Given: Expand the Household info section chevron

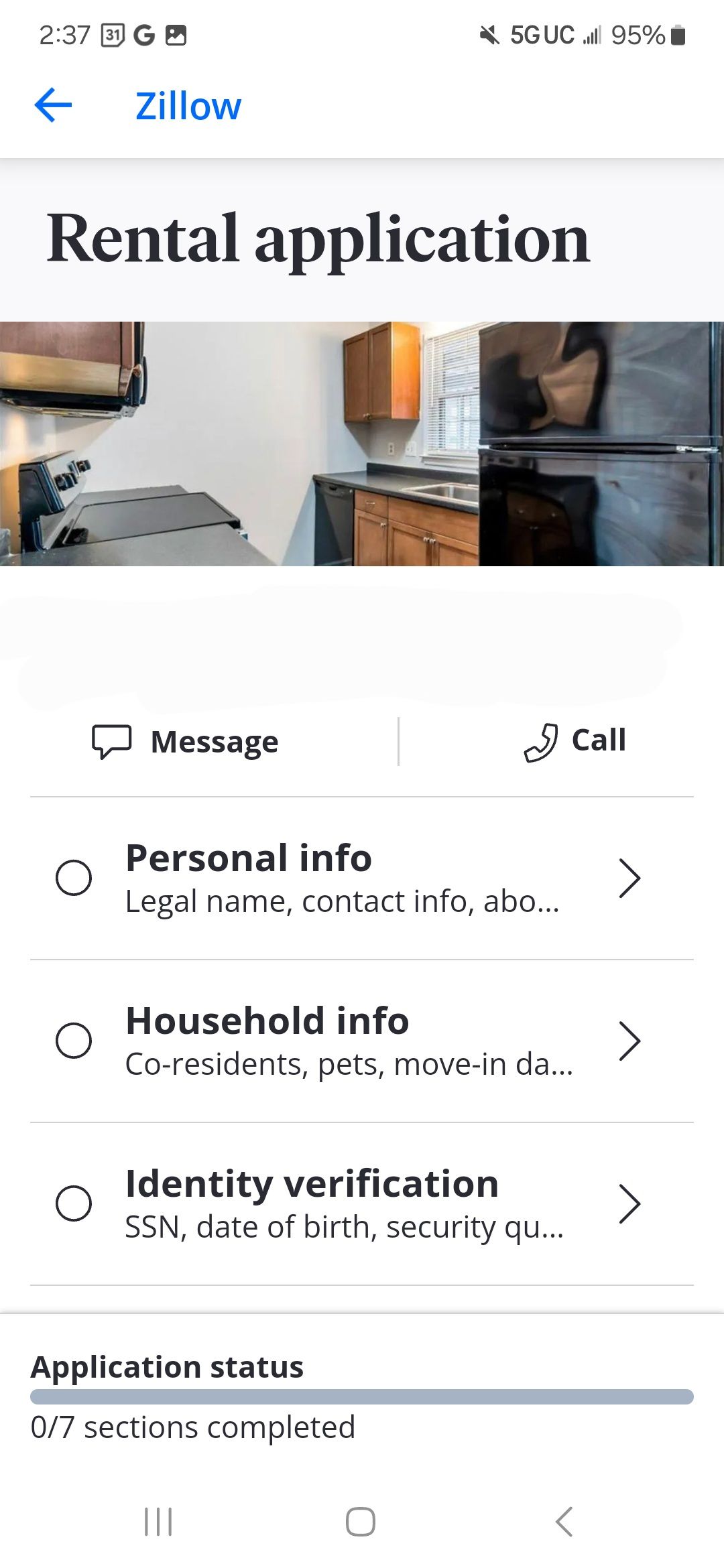Looking at the screenshot, I should click(x=630, y=1041).
